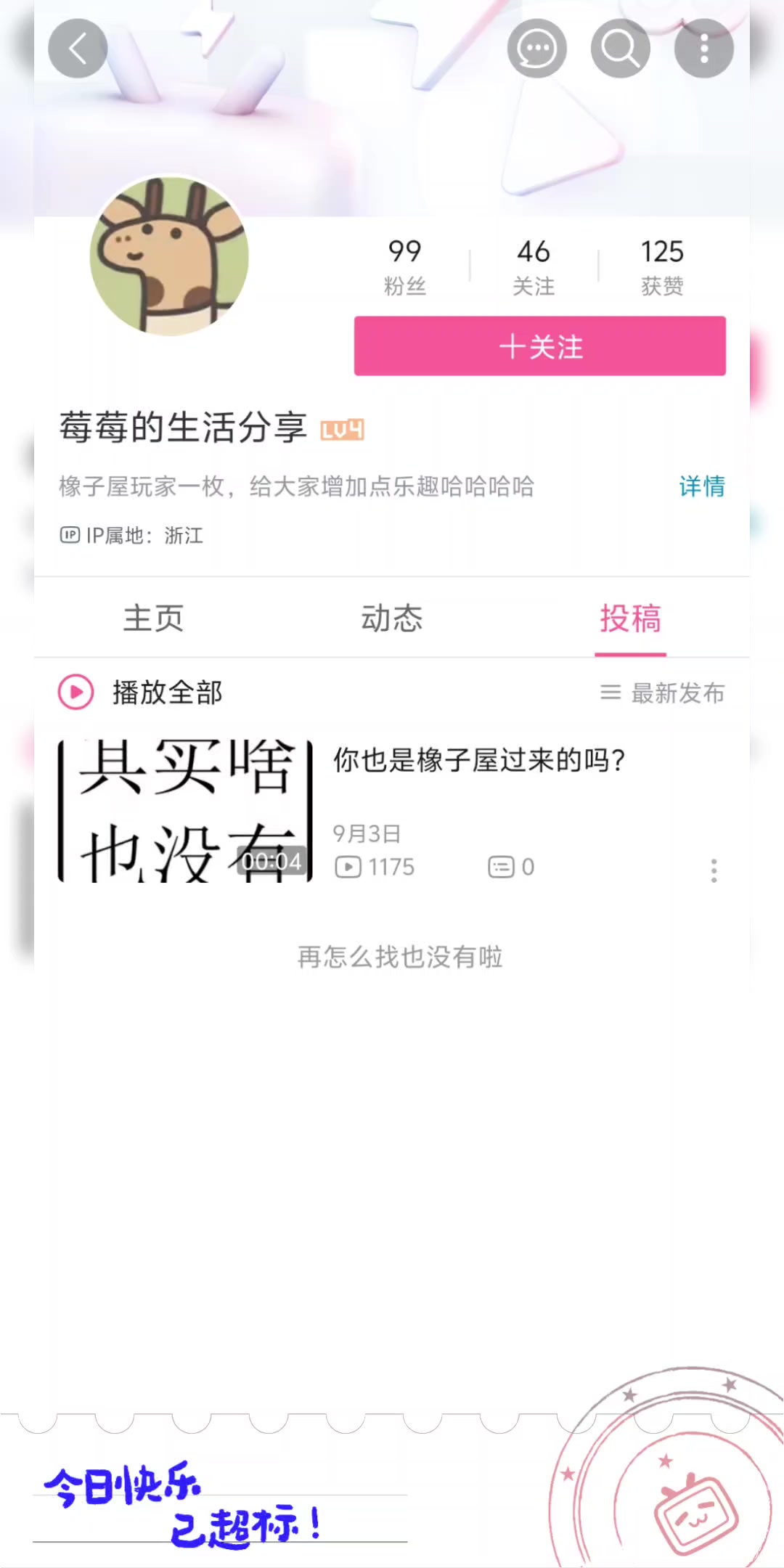This screenshot has width=784, height=1568.
Task: Follow 莓莓的生活分享 with the 关注 button
Action: tap(540, 346)
